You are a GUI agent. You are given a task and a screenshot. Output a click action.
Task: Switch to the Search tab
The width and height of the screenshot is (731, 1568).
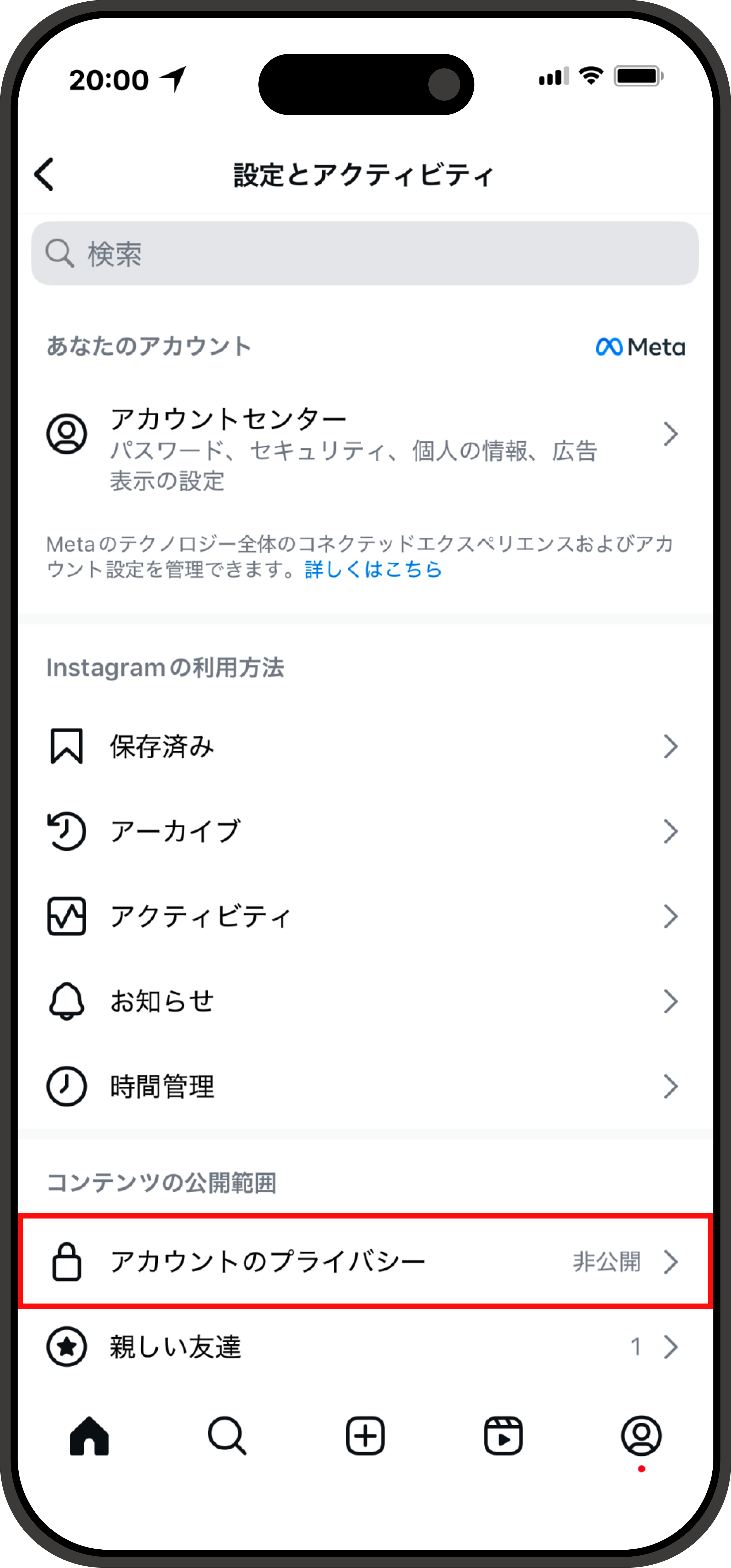tap(227, 1436)
